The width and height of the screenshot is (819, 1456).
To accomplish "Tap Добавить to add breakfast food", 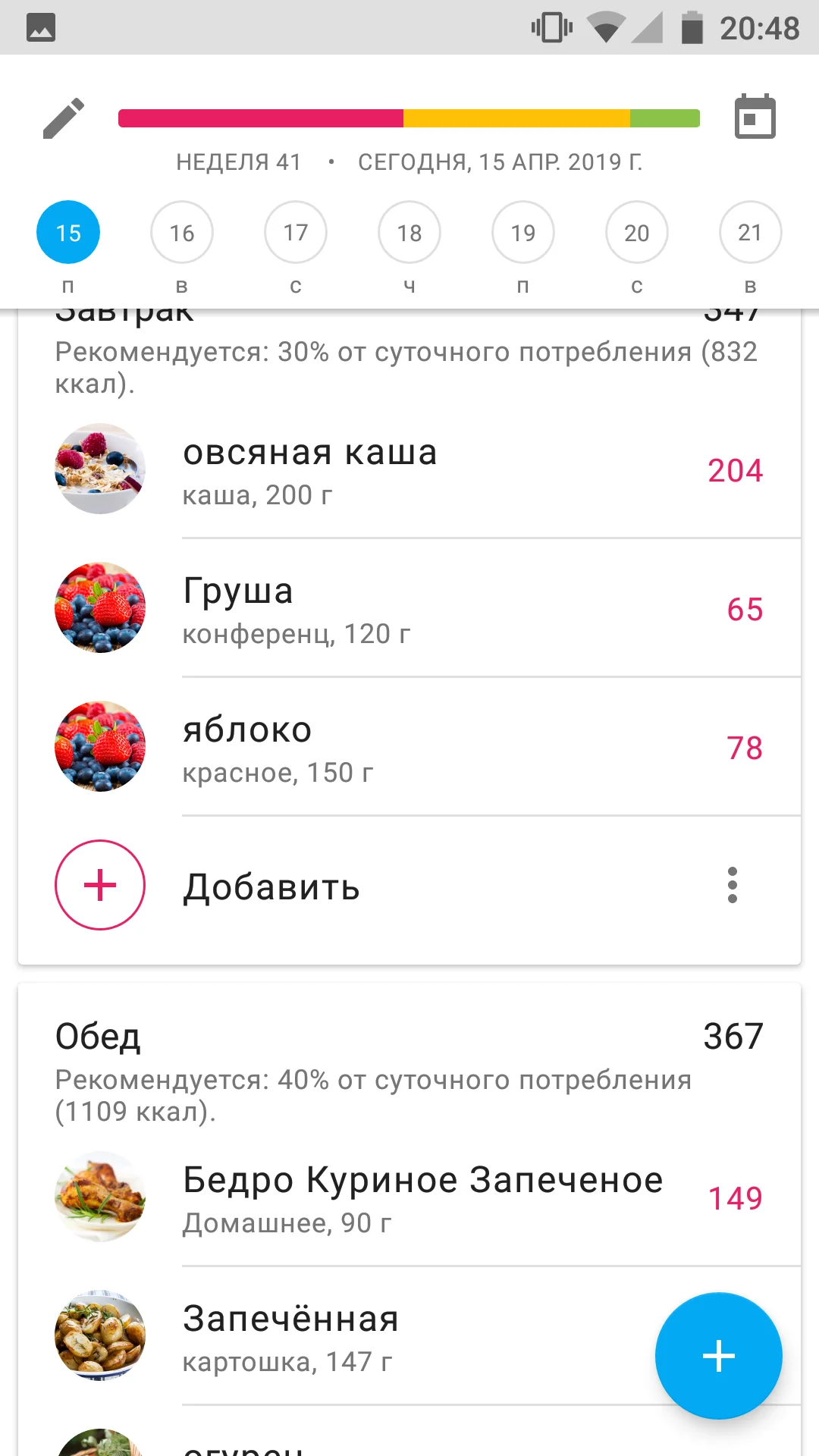I will (271, 886).
